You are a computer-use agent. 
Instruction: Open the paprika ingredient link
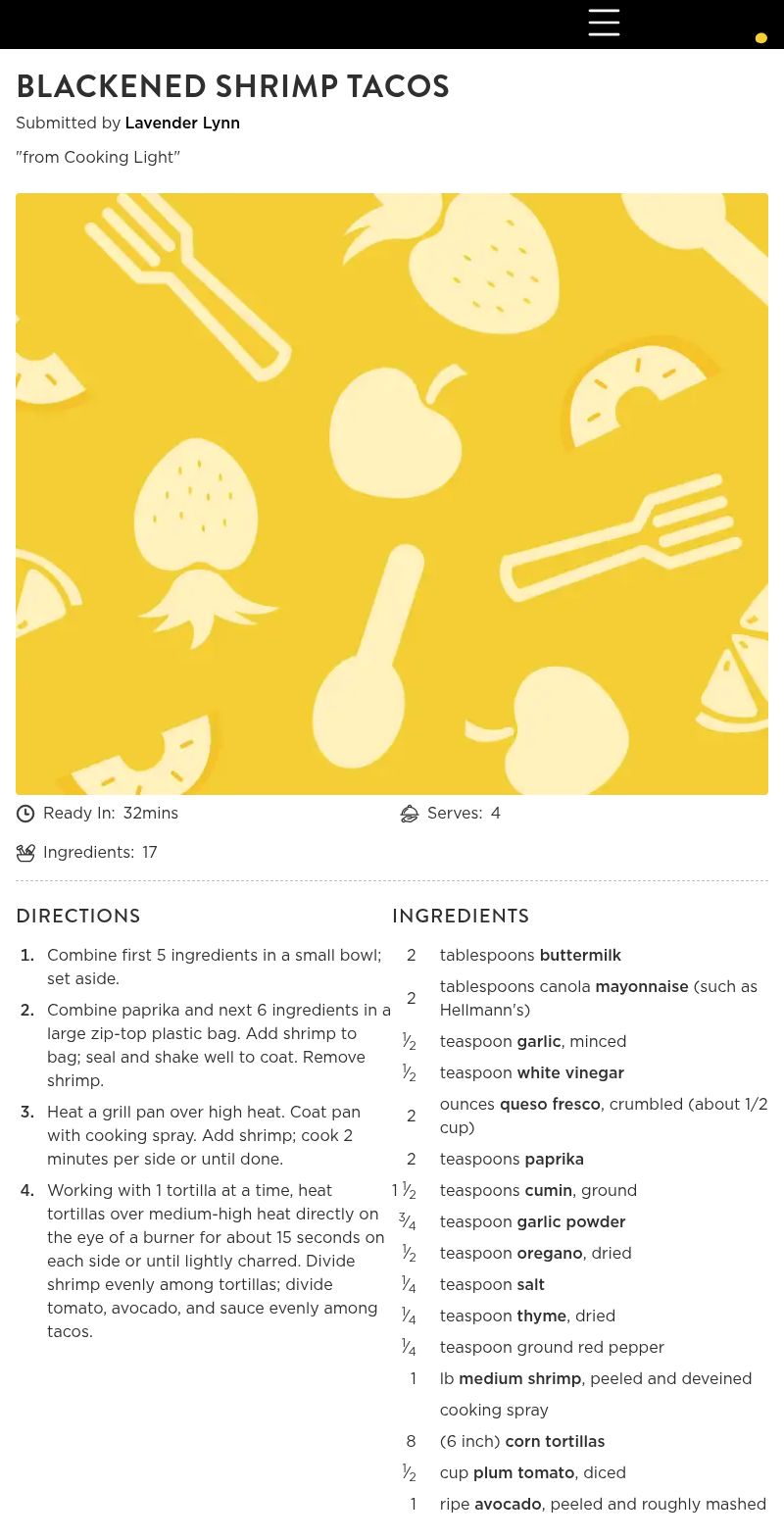coord(554,1159)
